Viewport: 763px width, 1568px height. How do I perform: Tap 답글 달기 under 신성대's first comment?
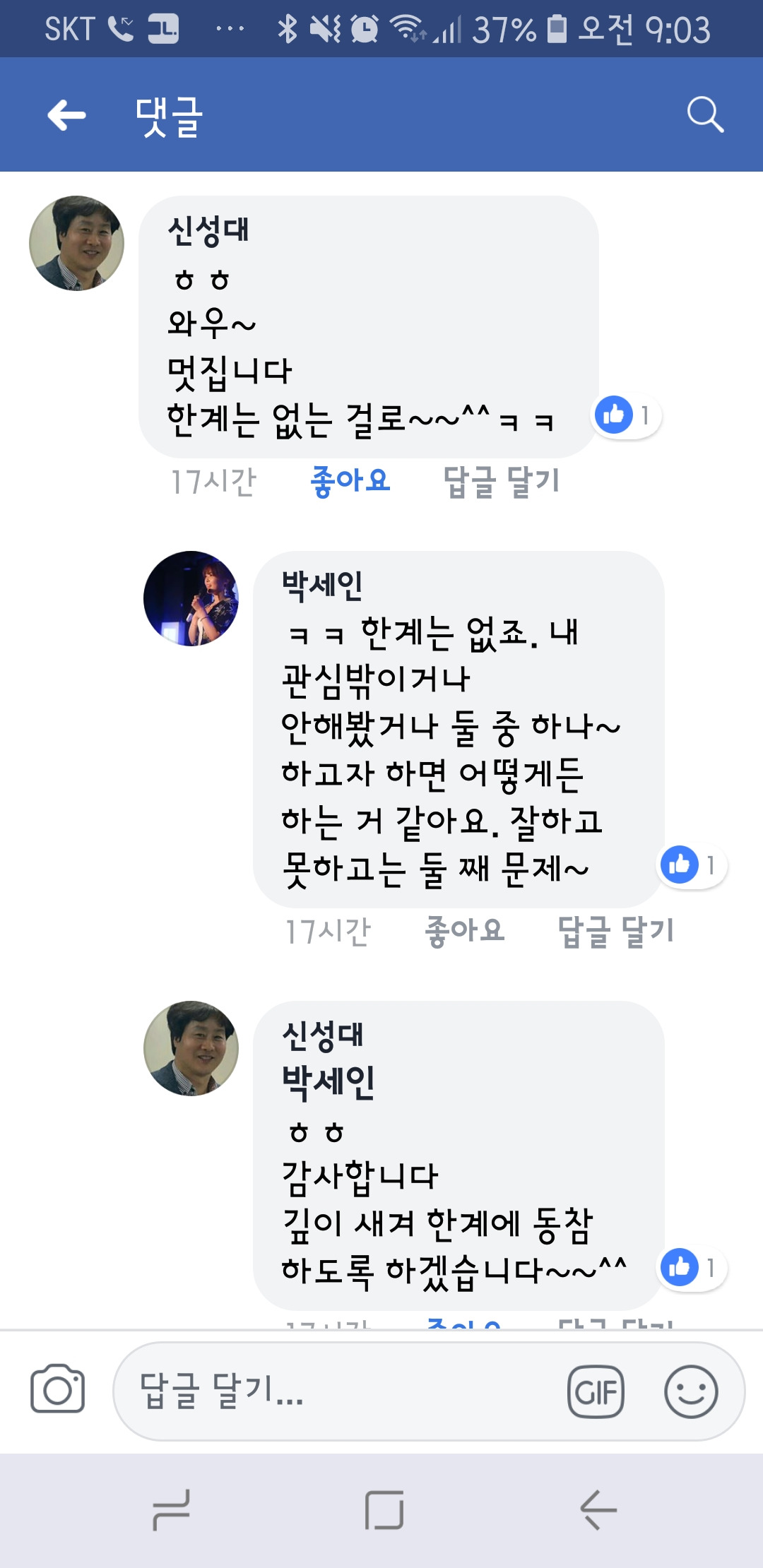503,480
